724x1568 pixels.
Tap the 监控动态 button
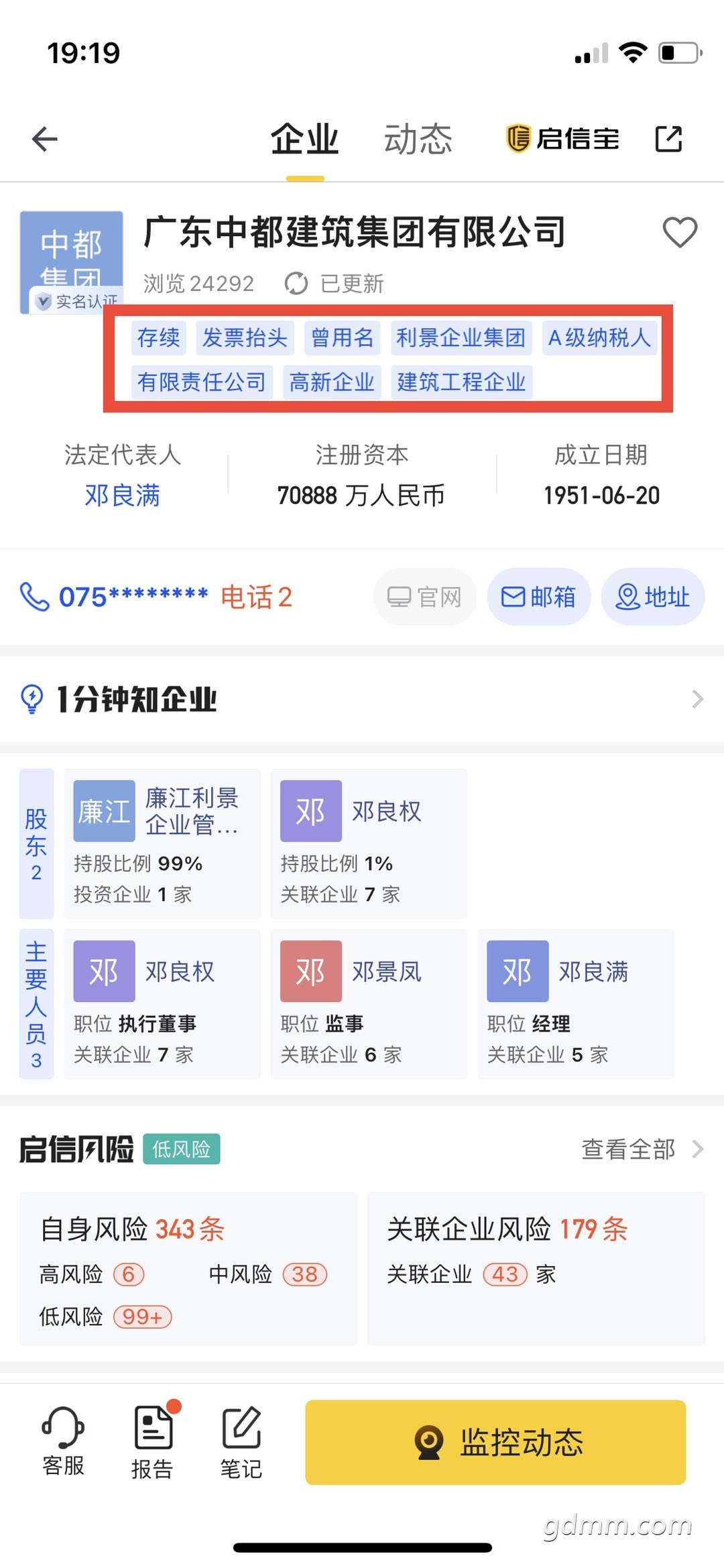coord(495,1442)
